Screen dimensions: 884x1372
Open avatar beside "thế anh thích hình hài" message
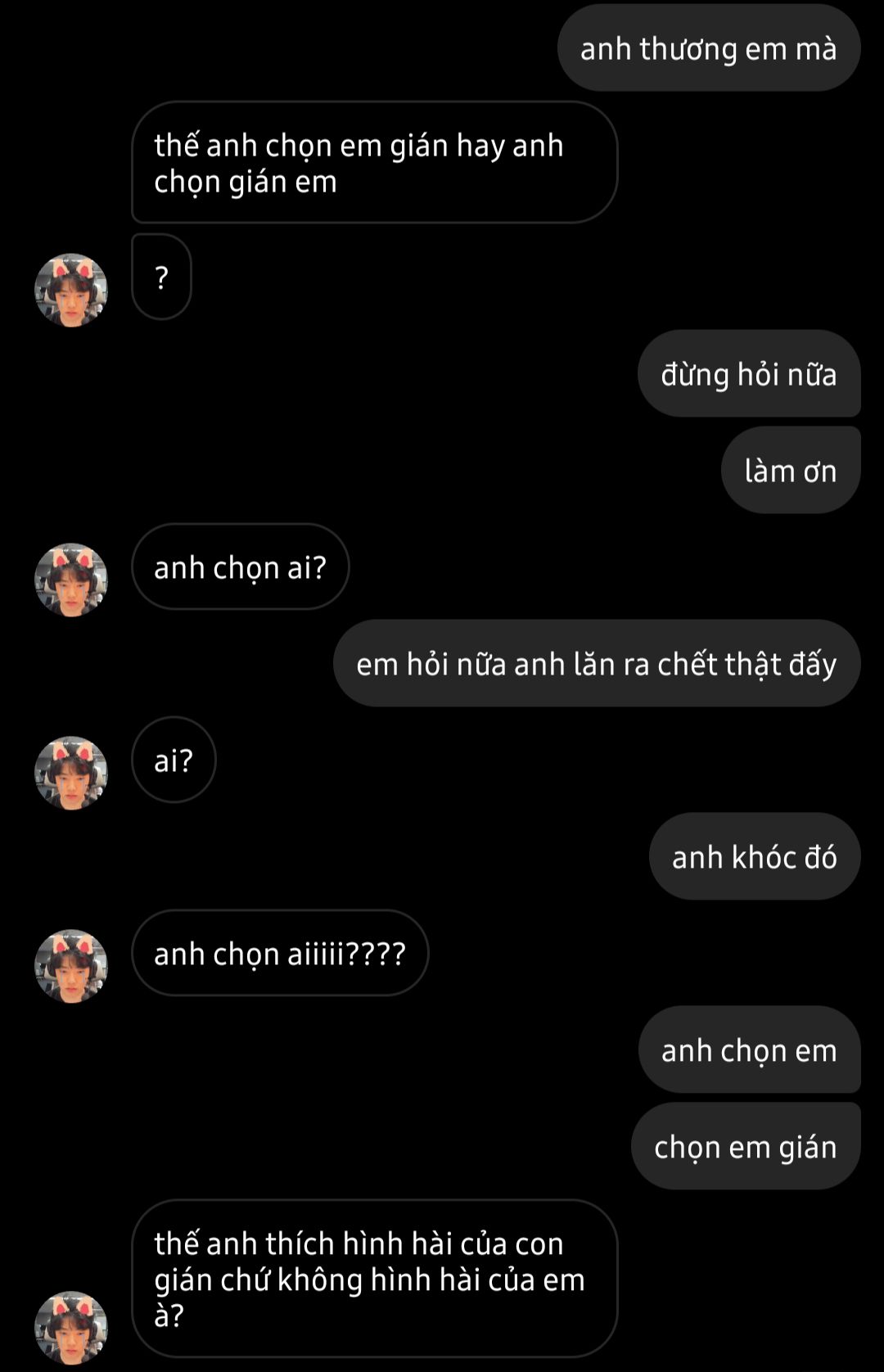tap(71, 1328)
